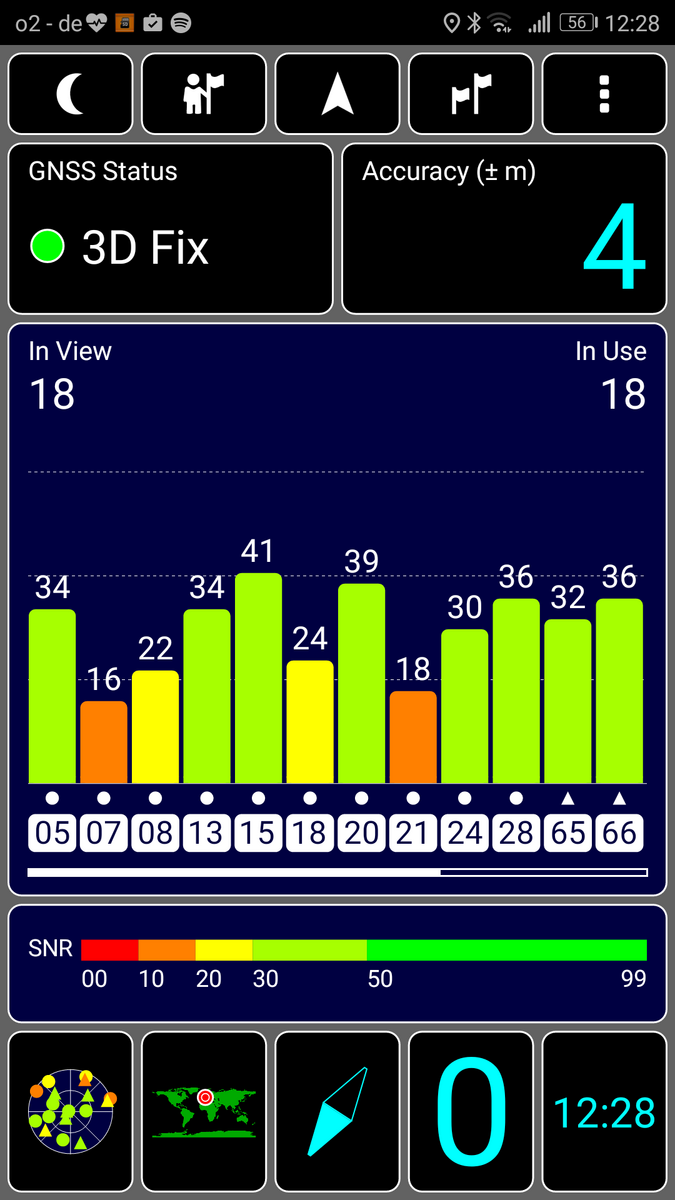The image size is (675, 1200).
Task: Tap the two flags route icon
Action: tap(471, 94)
